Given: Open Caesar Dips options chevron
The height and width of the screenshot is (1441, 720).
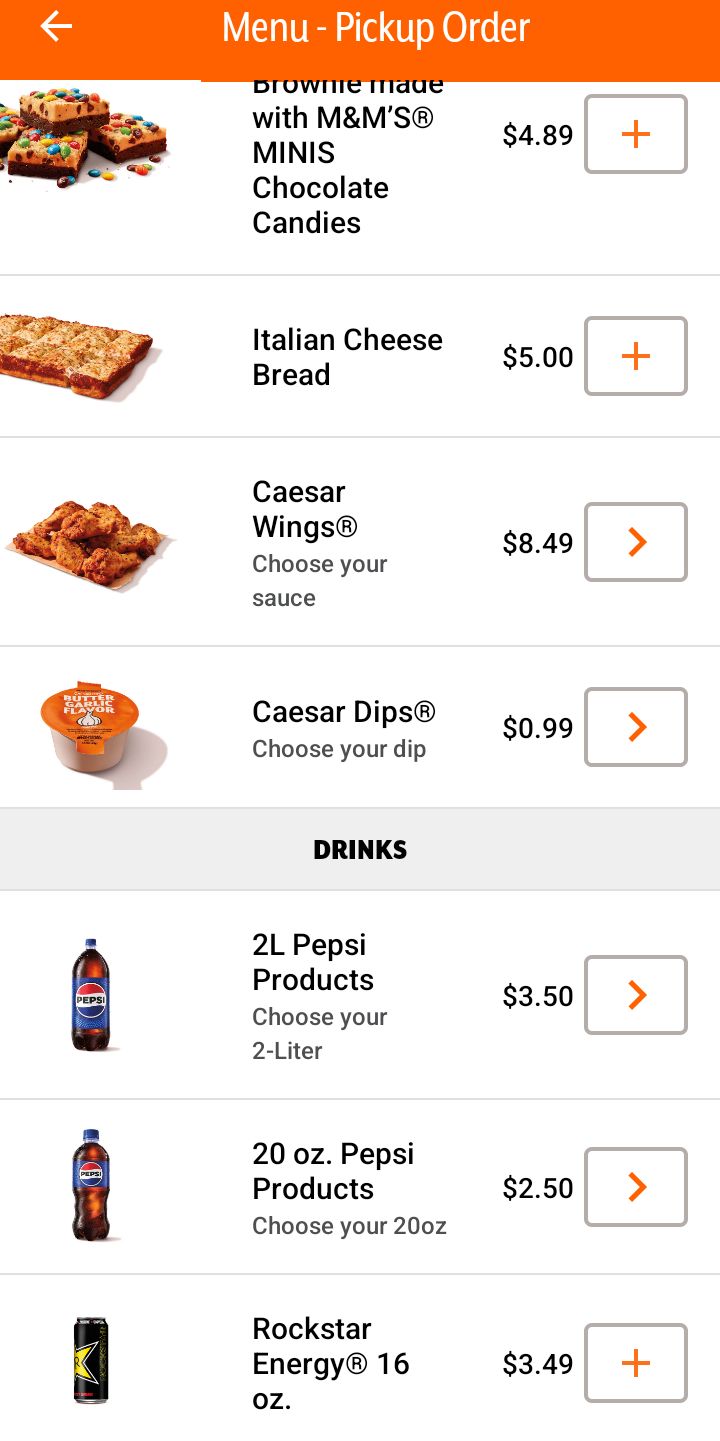Looking at the screenshot, I should click(x=635, y=727).
